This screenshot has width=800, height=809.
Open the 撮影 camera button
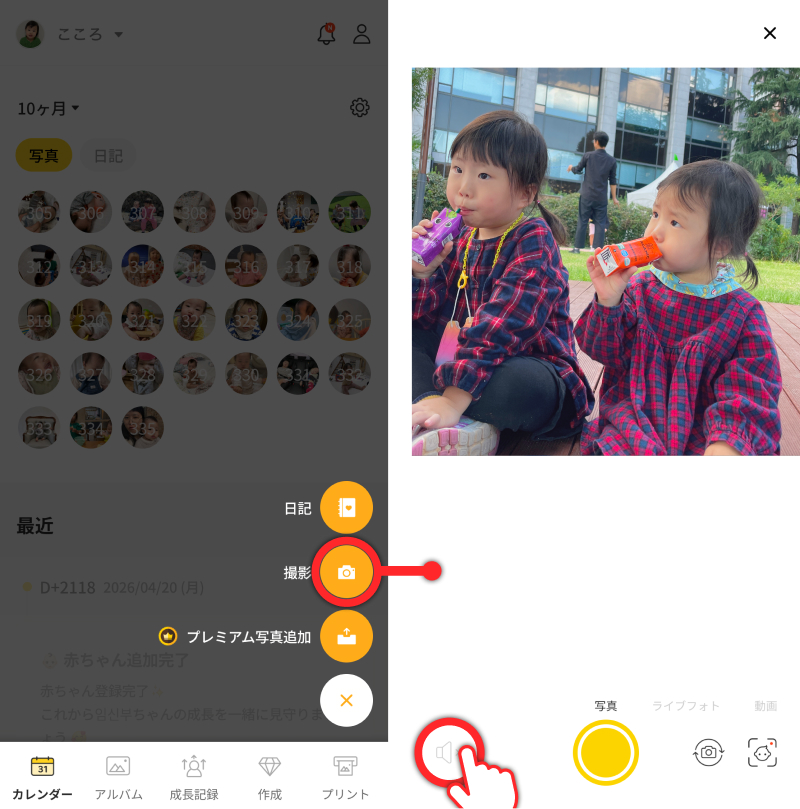click(x=346, y=572)
